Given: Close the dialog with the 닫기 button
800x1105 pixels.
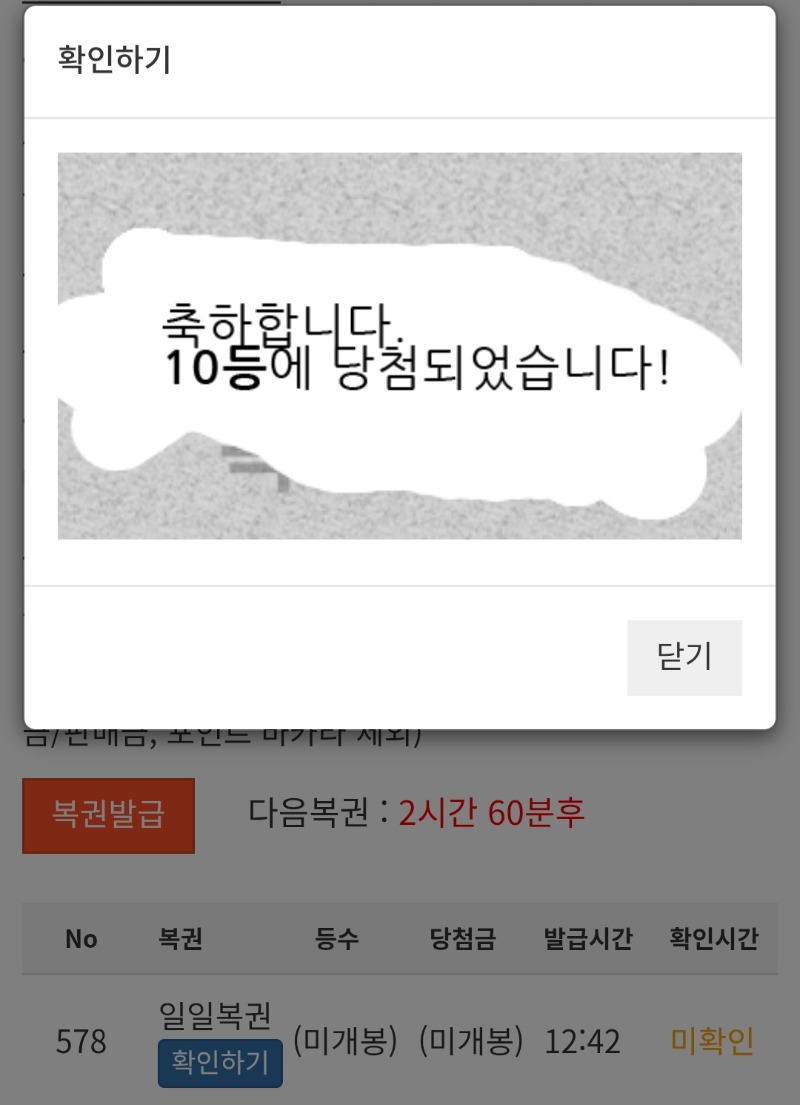Looking at the screenshot, I should tap(684, 657).
